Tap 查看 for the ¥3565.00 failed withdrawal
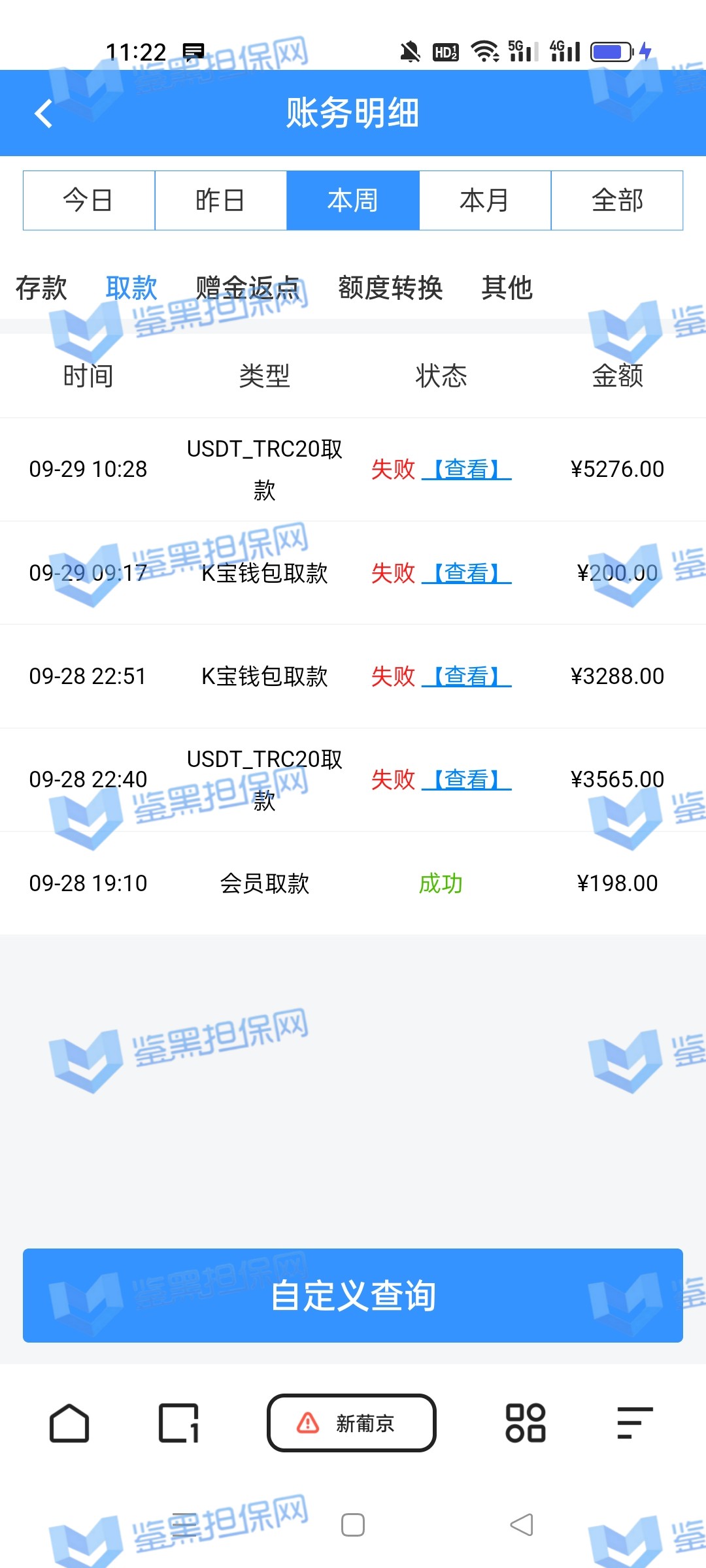This screenshot has height=1568, width=706. (467, 779)
